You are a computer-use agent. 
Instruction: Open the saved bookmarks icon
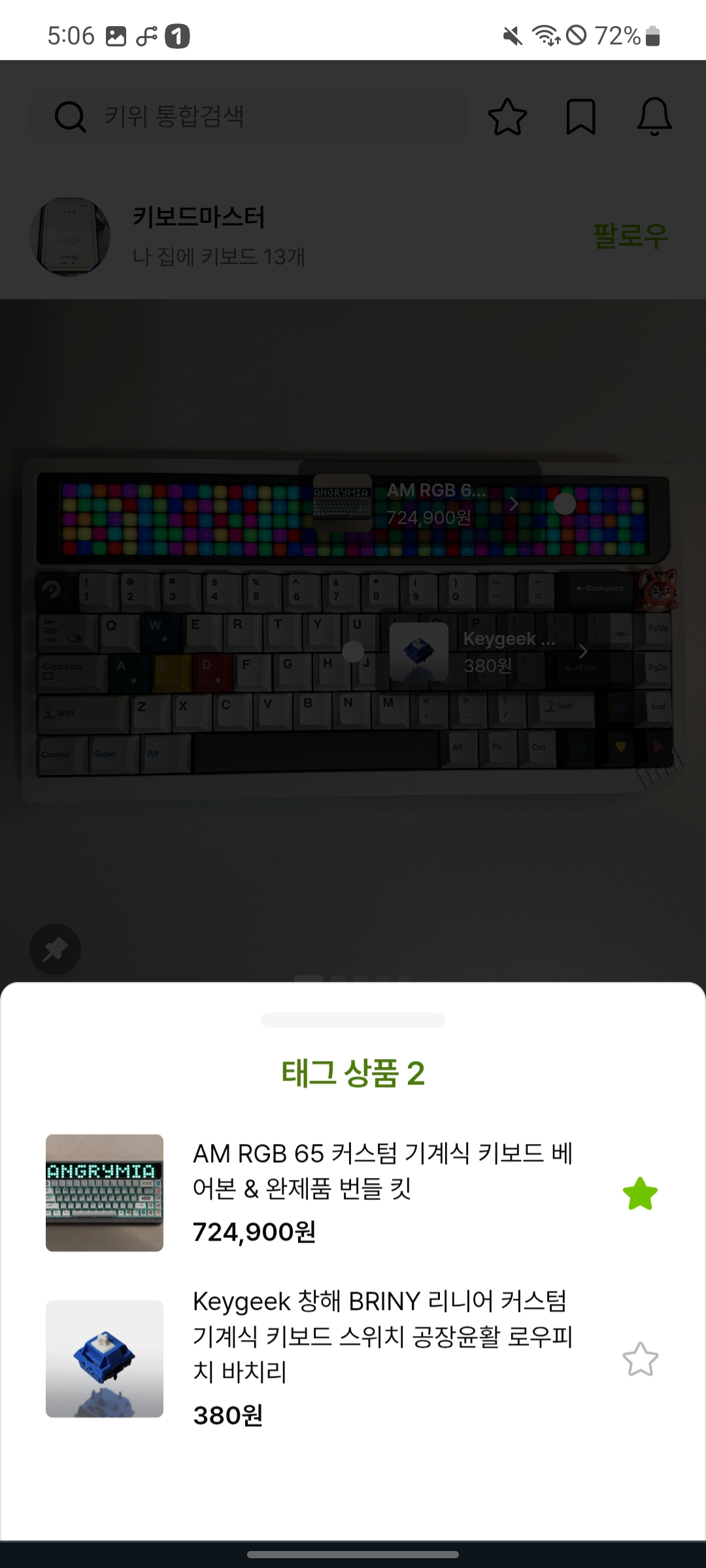click(580, 117)
